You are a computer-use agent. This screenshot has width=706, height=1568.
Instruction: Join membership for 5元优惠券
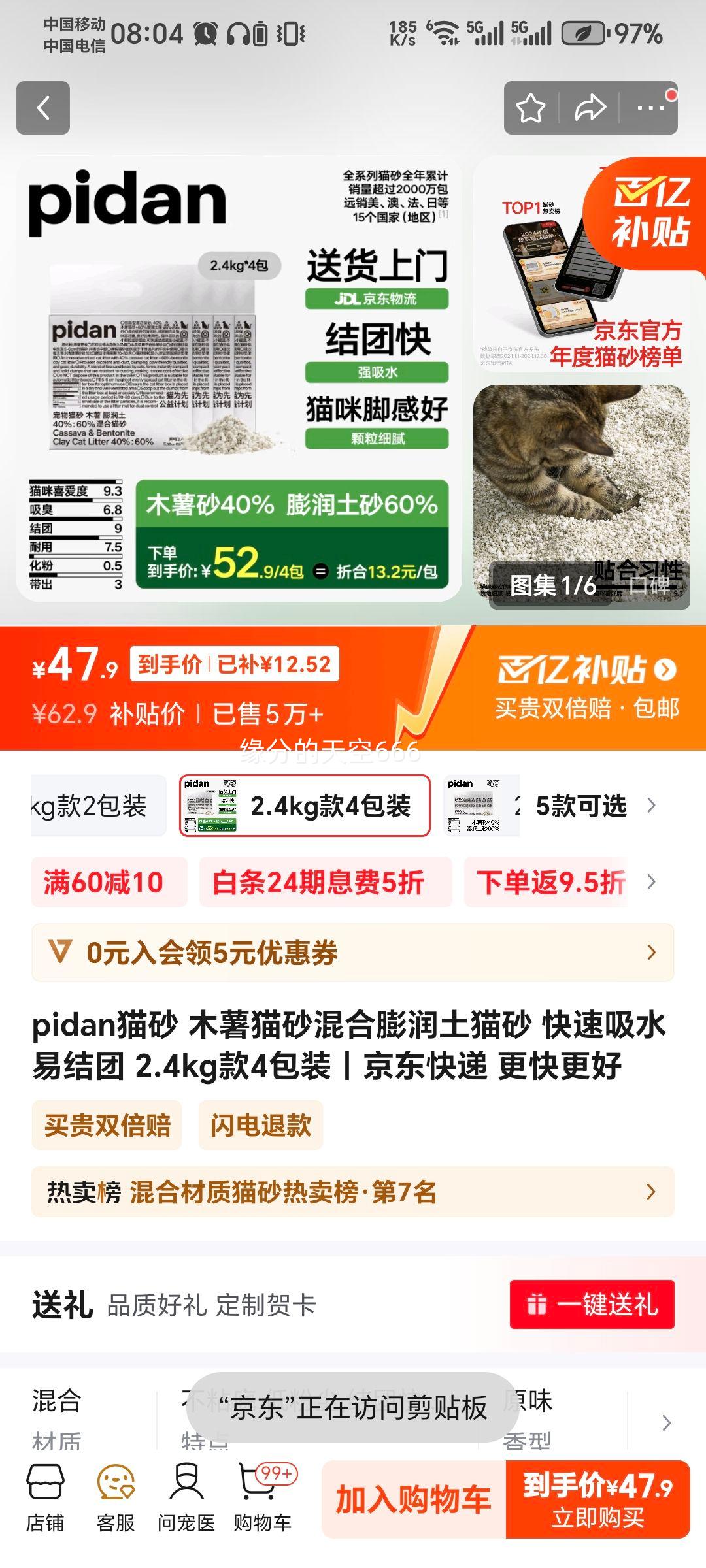[353, 953]
